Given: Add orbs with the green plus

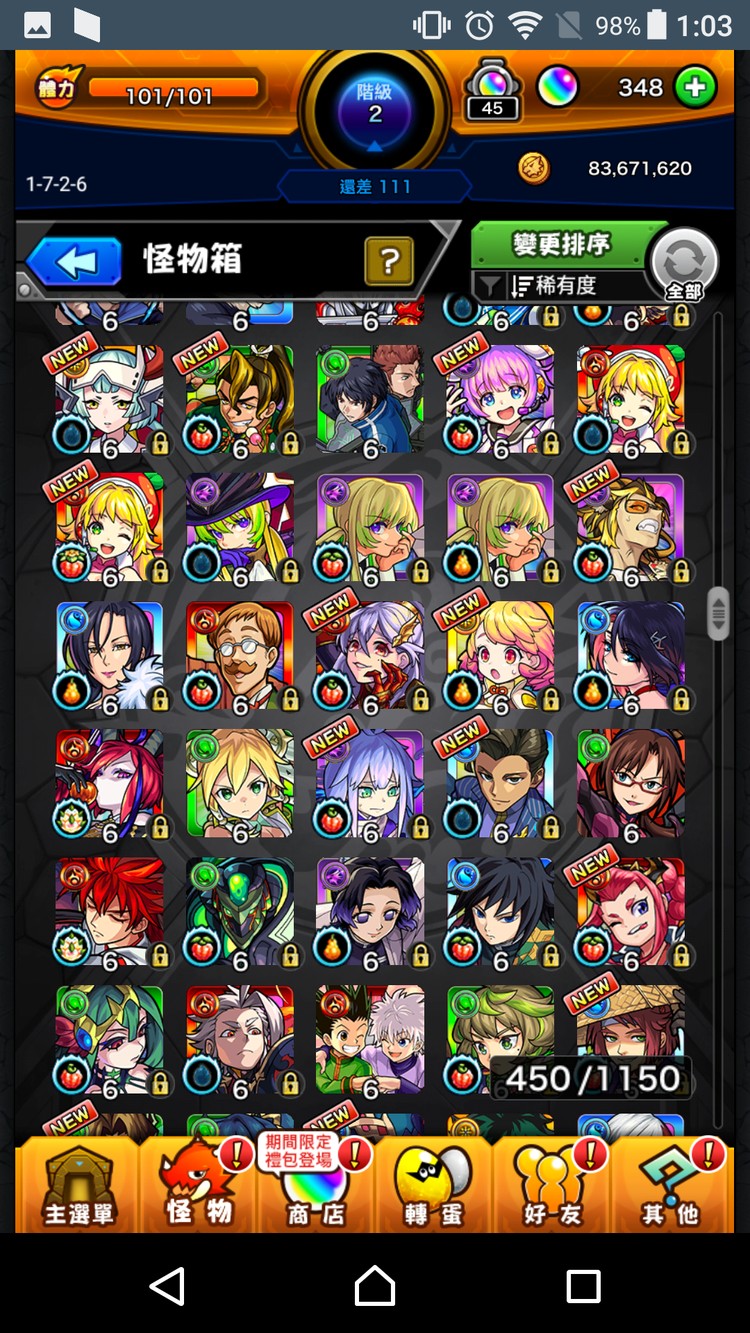Looking at the screenshot, I should tap(695, 88).
